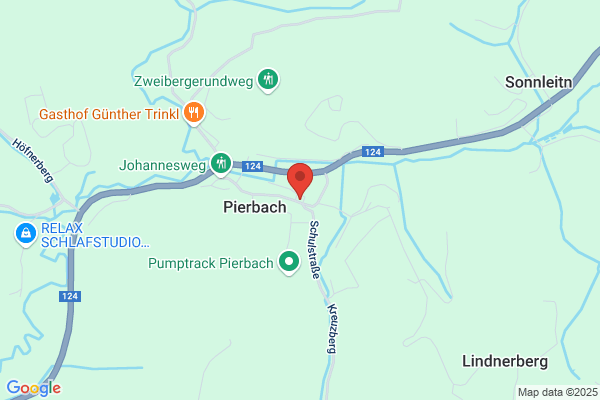Viewport: 600px width, 400px height.
Task: Open the Gasthof Günther Trinkl restaurant marker
Action: (x=194, y=113)
